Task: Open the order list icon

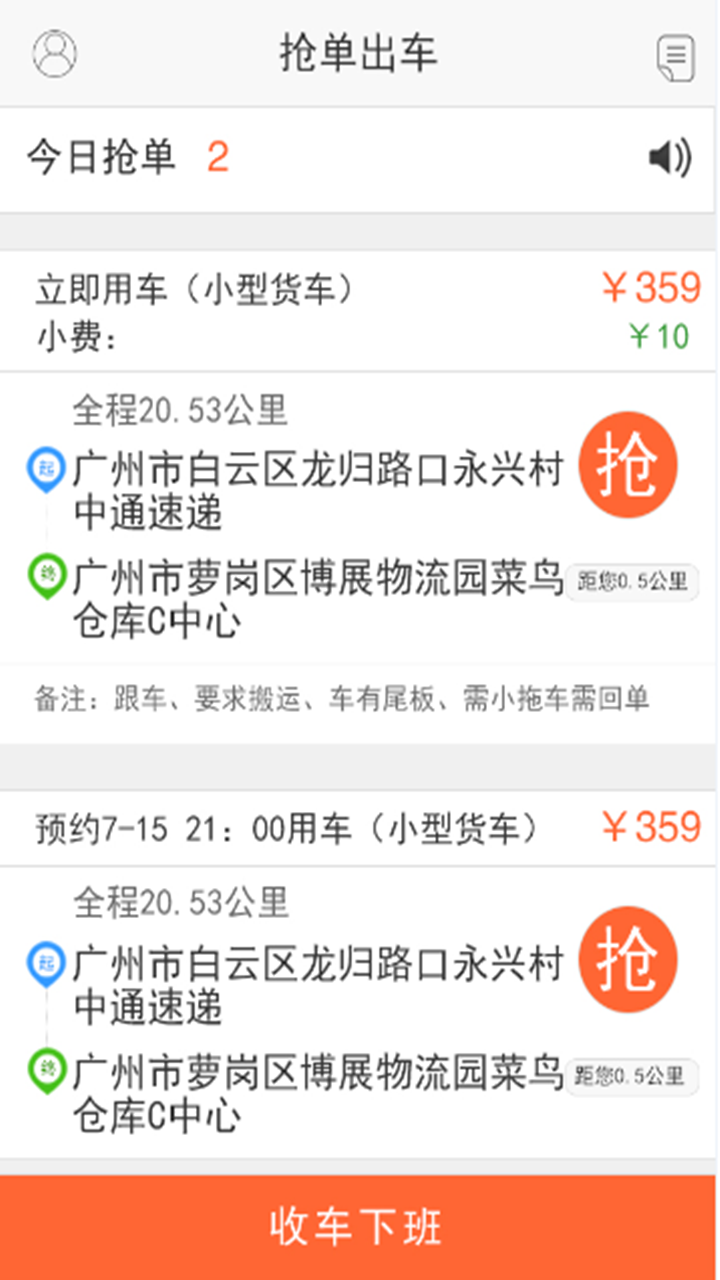Action: click(675, 58)
